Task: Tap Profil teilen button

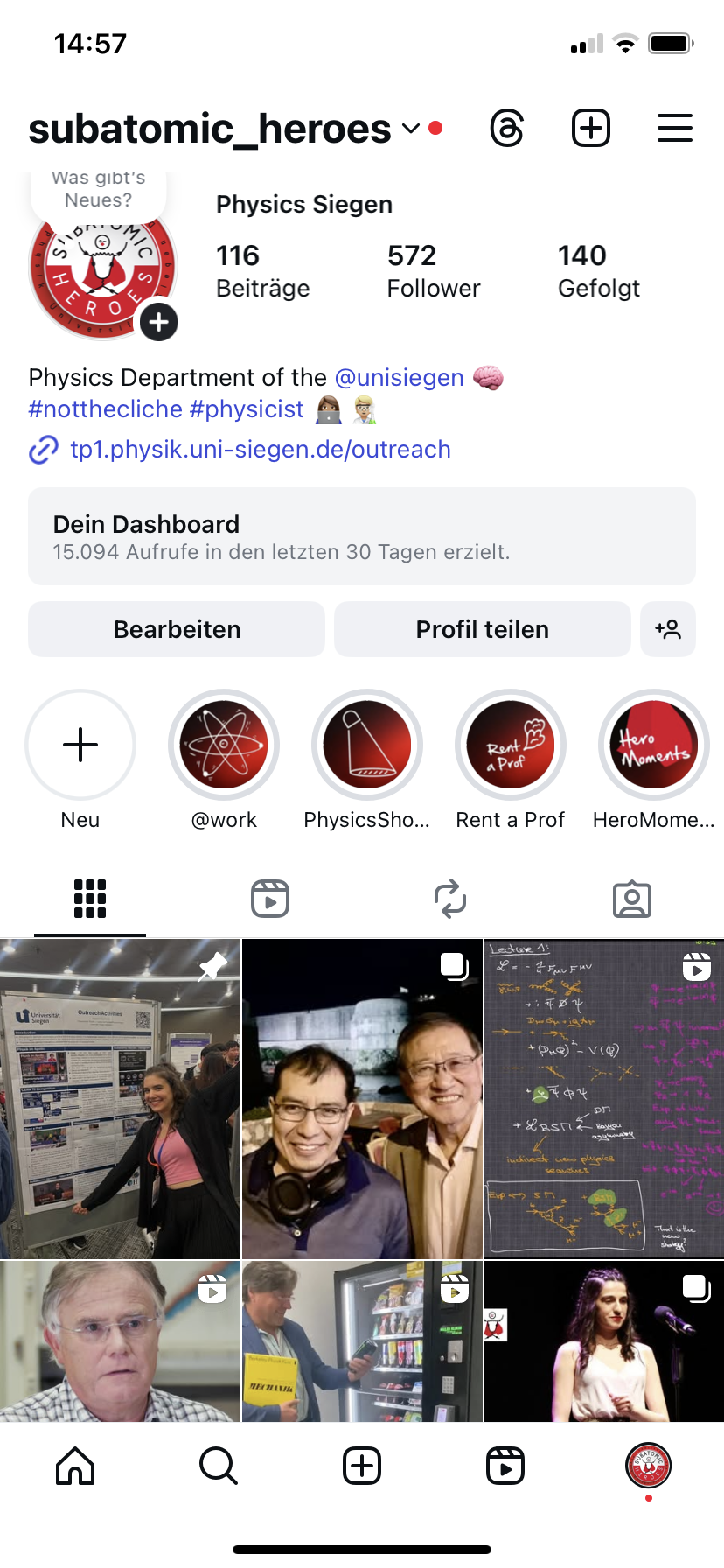Action: (482, 629)
